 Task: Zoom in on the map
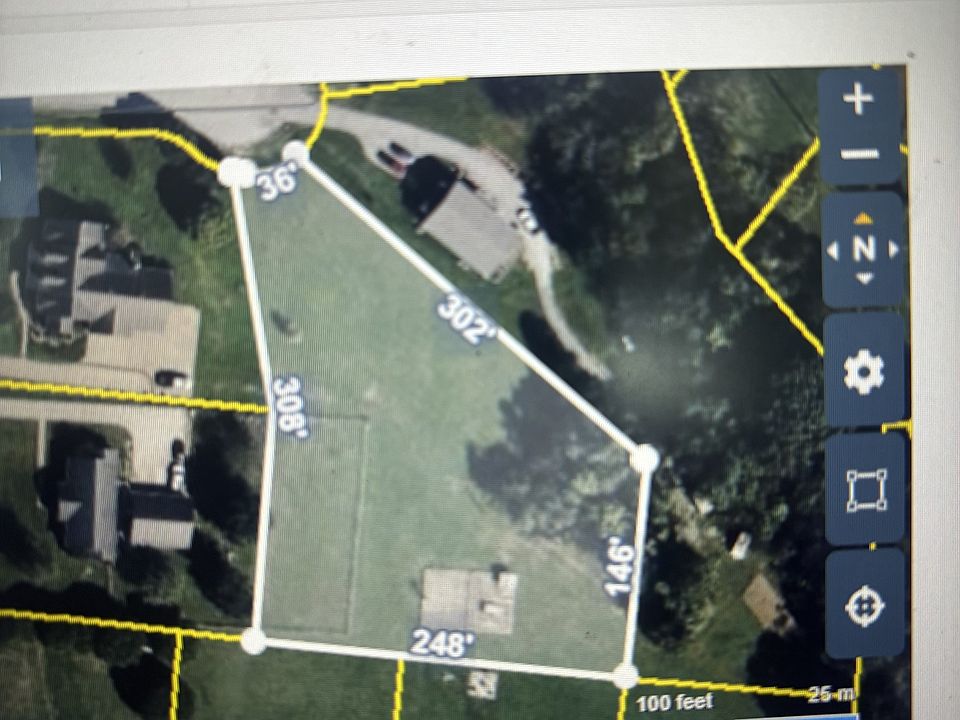[860, 99]
